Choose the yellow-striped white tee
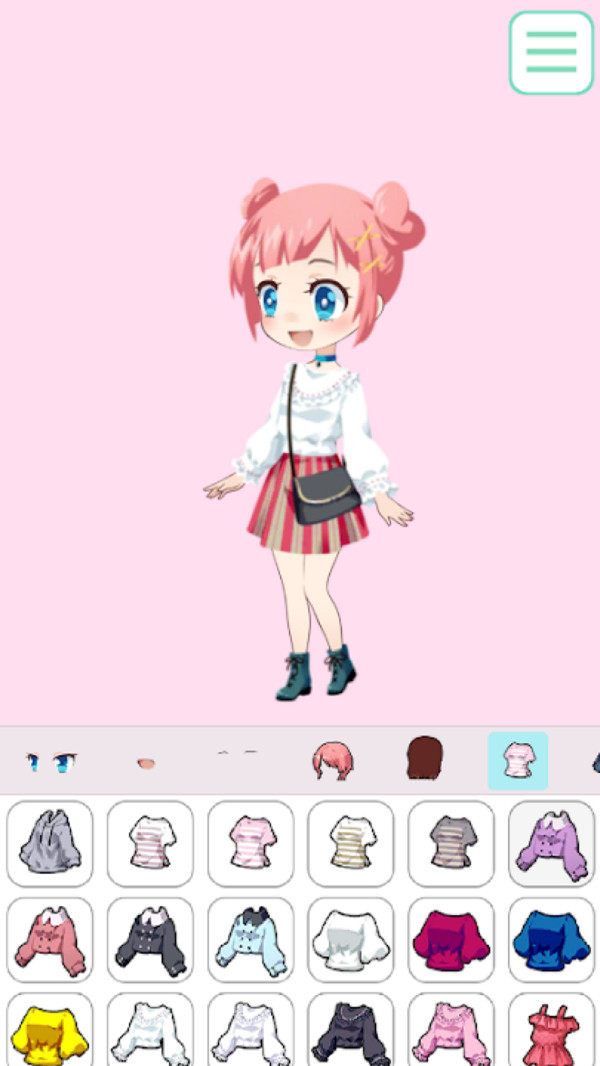 click(350, 843)
